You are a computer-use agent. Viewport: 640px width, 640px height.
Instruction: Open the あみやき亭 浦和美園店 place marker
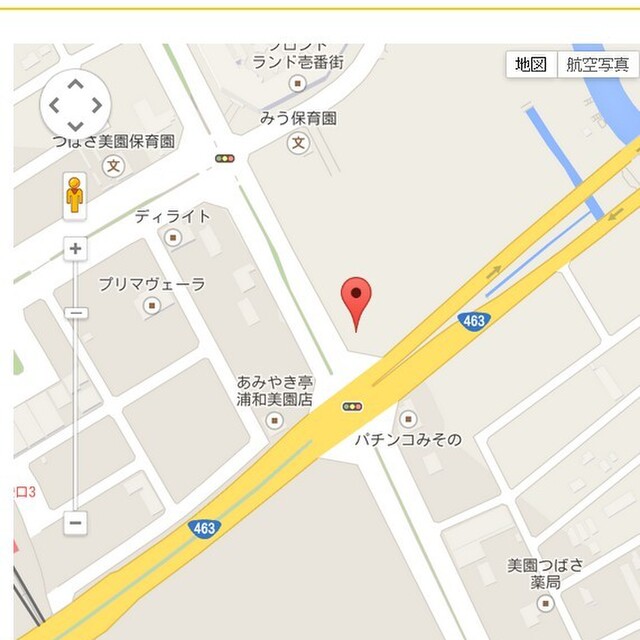[274, 422]
